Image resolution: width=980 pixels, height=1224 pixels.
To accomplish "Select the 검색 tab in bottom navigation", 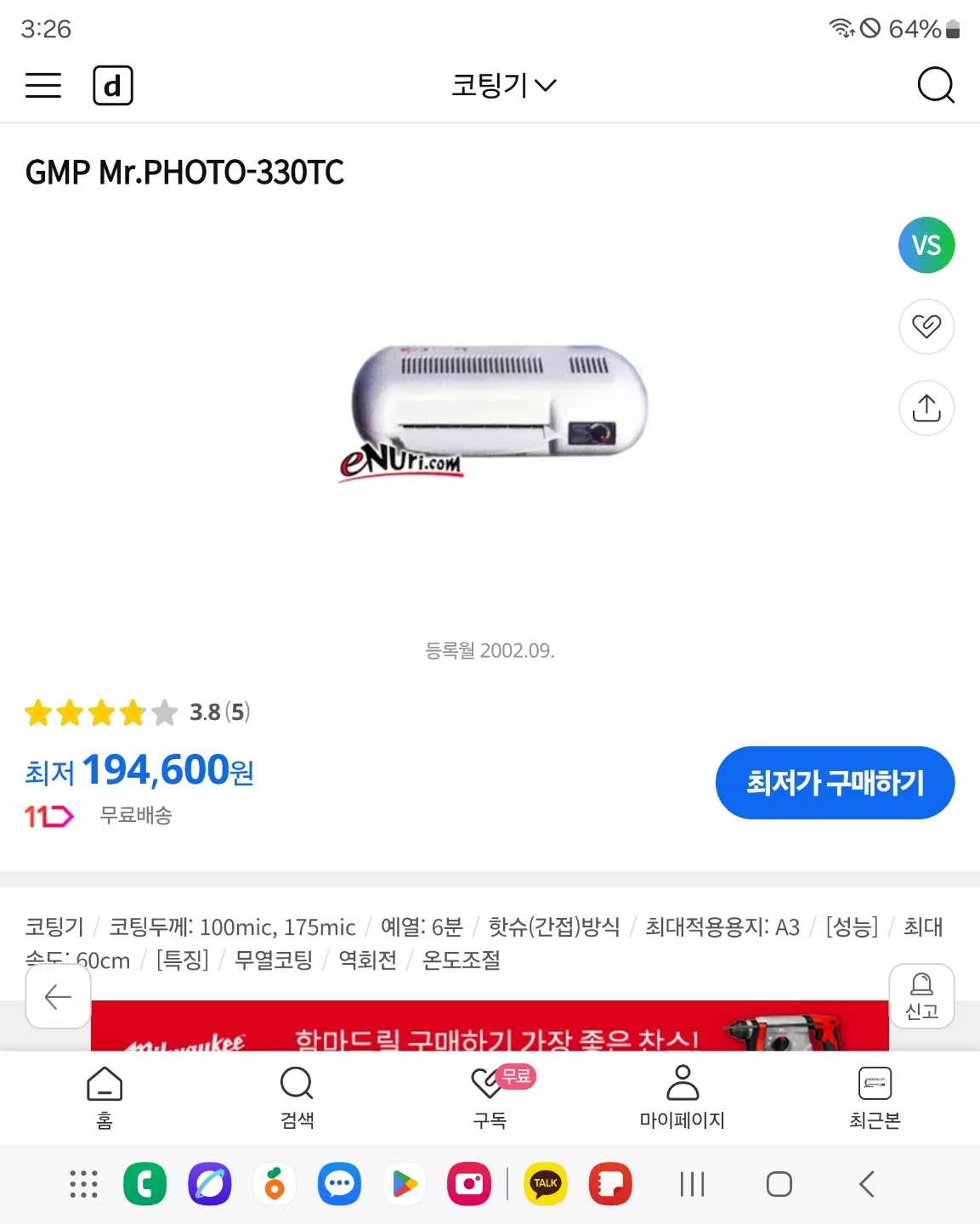I will [295, 1097].
